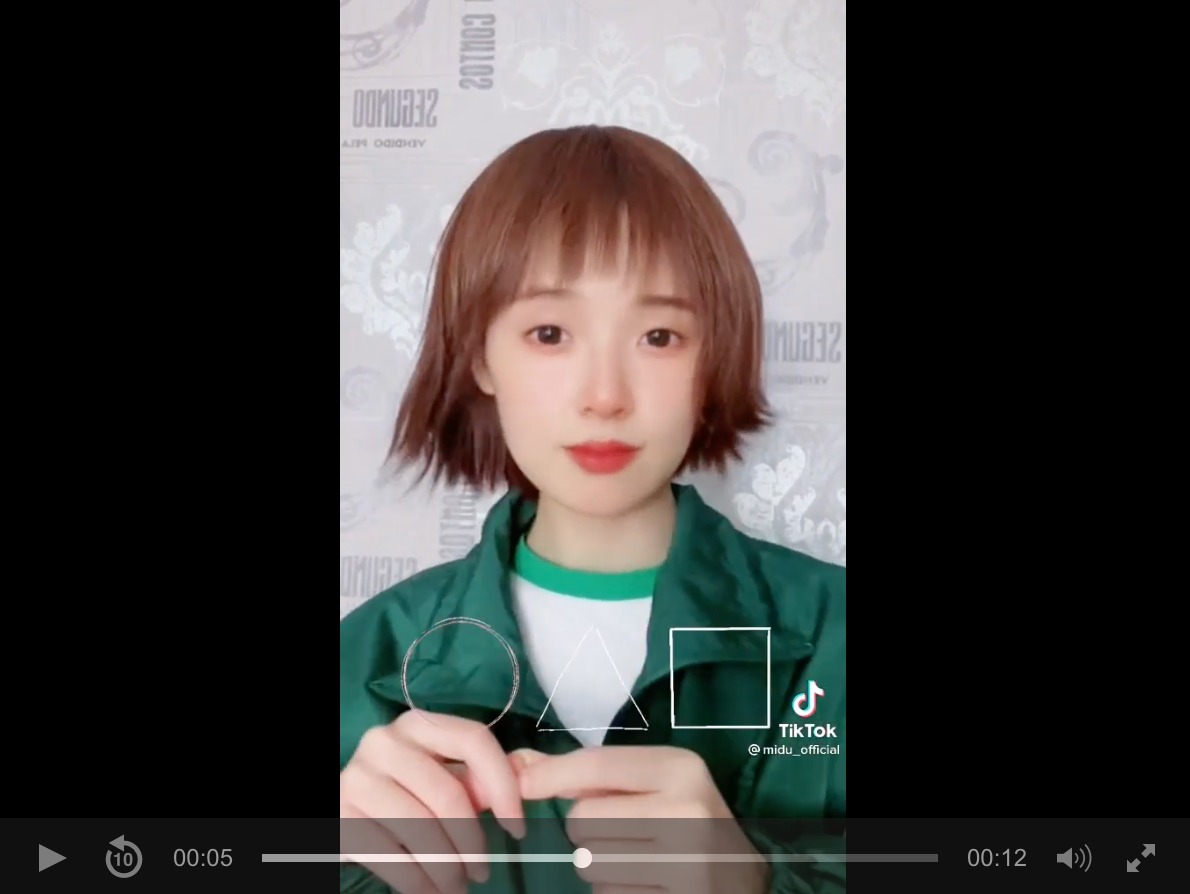Play the paused video

(51, 858)
